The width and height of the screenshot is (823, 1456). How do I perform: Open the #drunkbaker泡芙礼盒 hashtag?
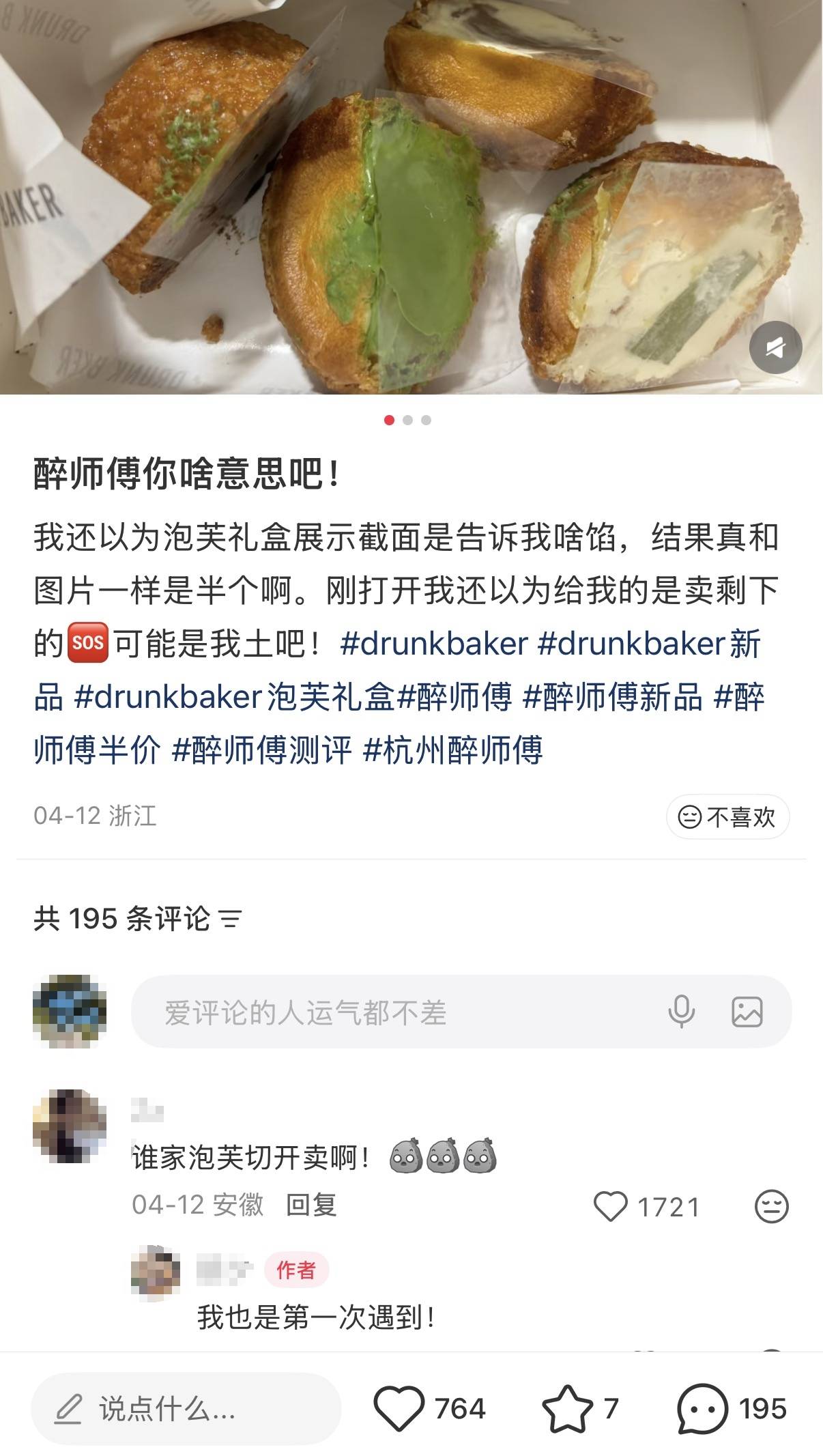click(x=235, y=697)
